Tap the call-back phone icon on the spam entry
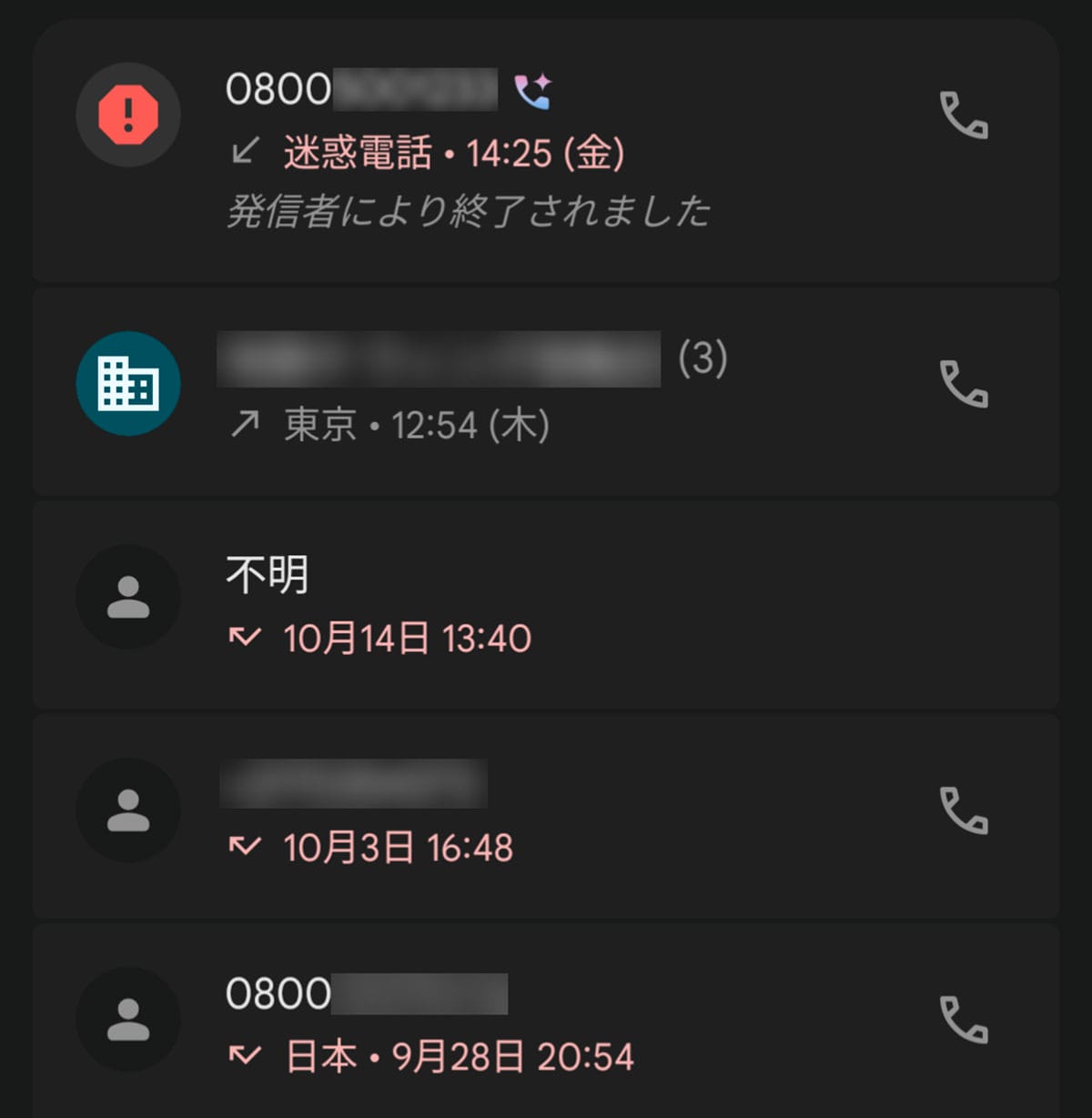Screen dimensions: 1092x1118 coord(965,116)
